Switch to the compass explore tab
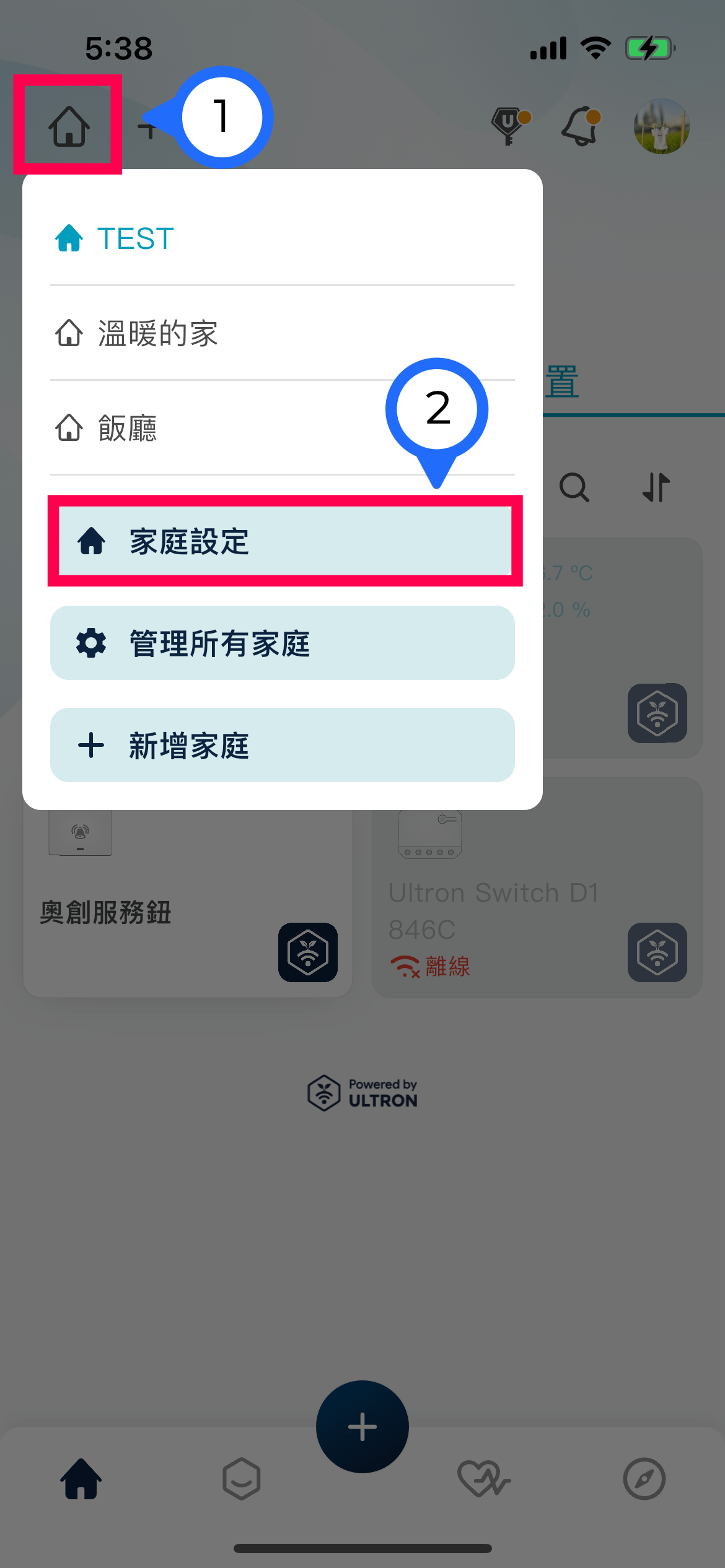This screenshot has height=1568, width=725. (x=644, y=1479)
